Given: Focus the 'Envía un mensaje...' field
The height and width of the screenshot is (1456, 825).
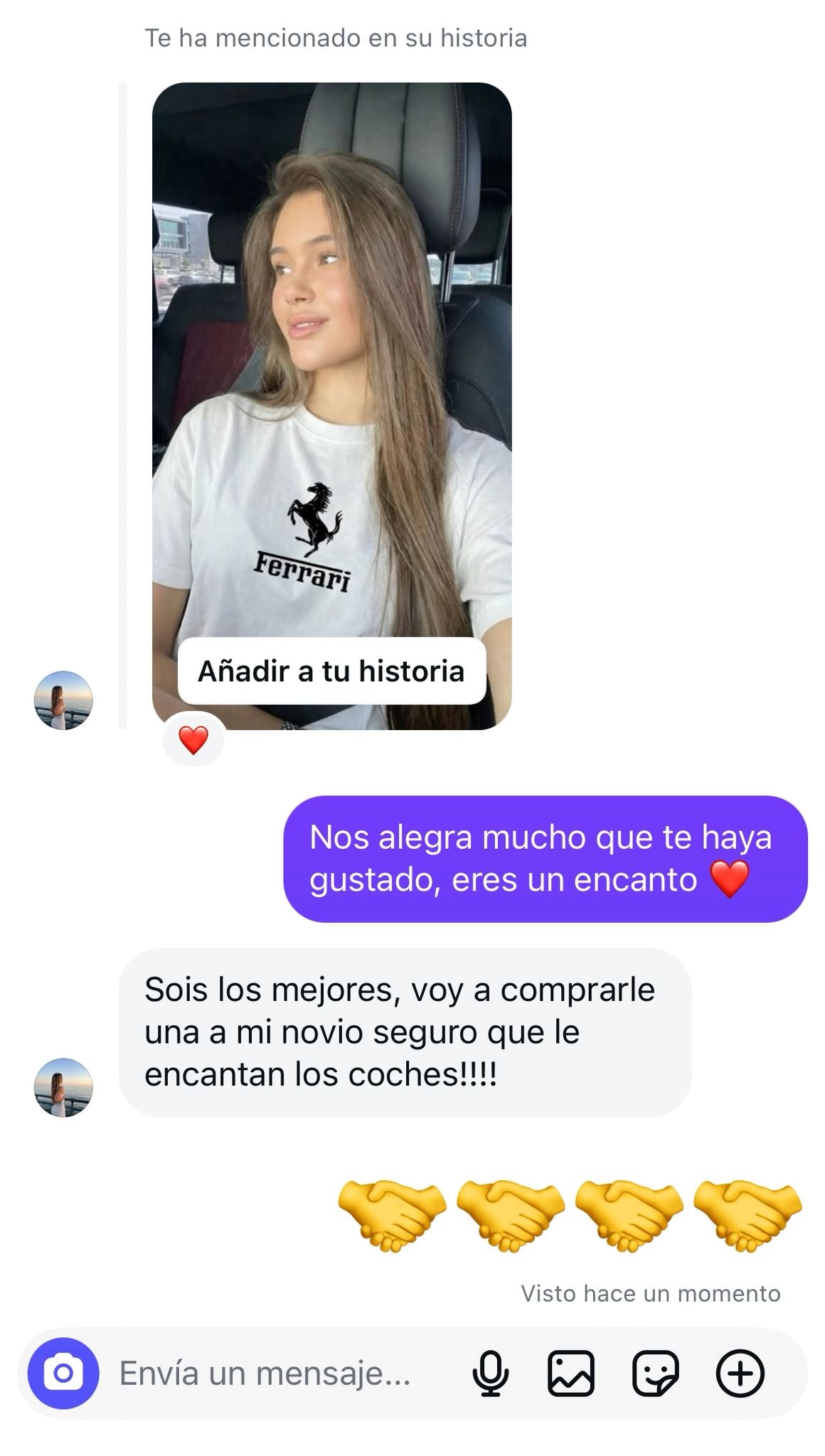Looking at the screenshot, I should (x=270, y=1373).
